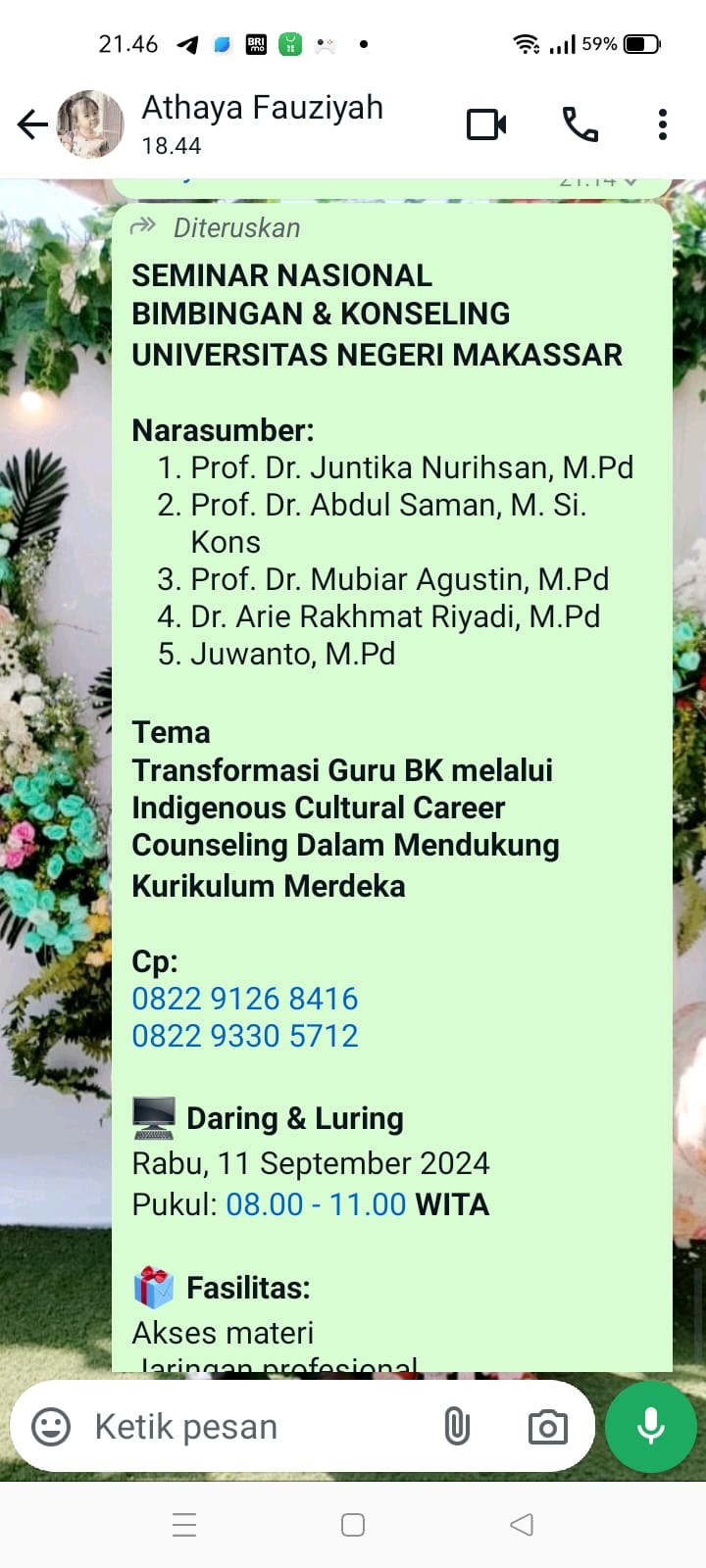Tap phone number 0822 9126 8416
The height and width of the screenshot is (1568, 706).
coord(245,999)
